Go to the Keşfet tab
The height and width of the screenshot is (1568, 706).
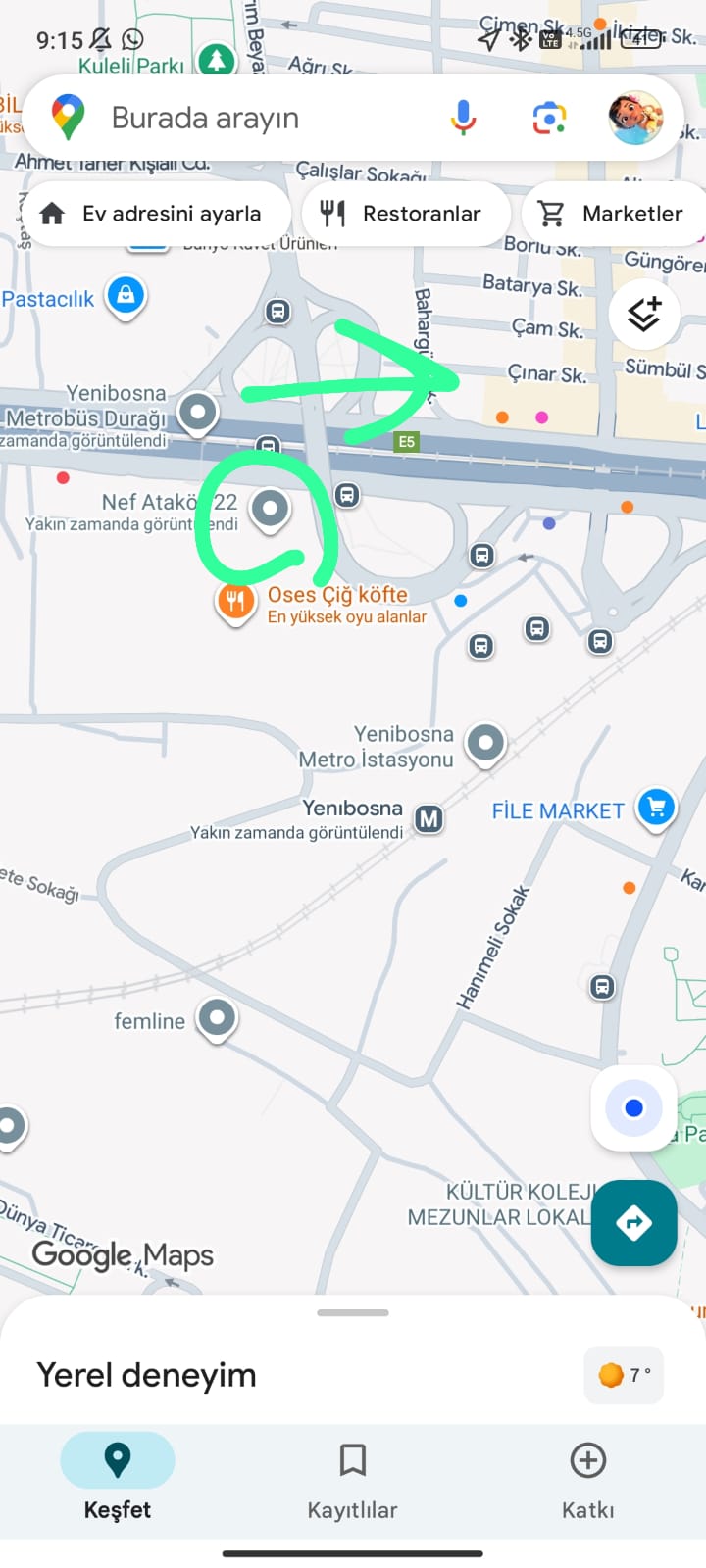pos(118,1480)
